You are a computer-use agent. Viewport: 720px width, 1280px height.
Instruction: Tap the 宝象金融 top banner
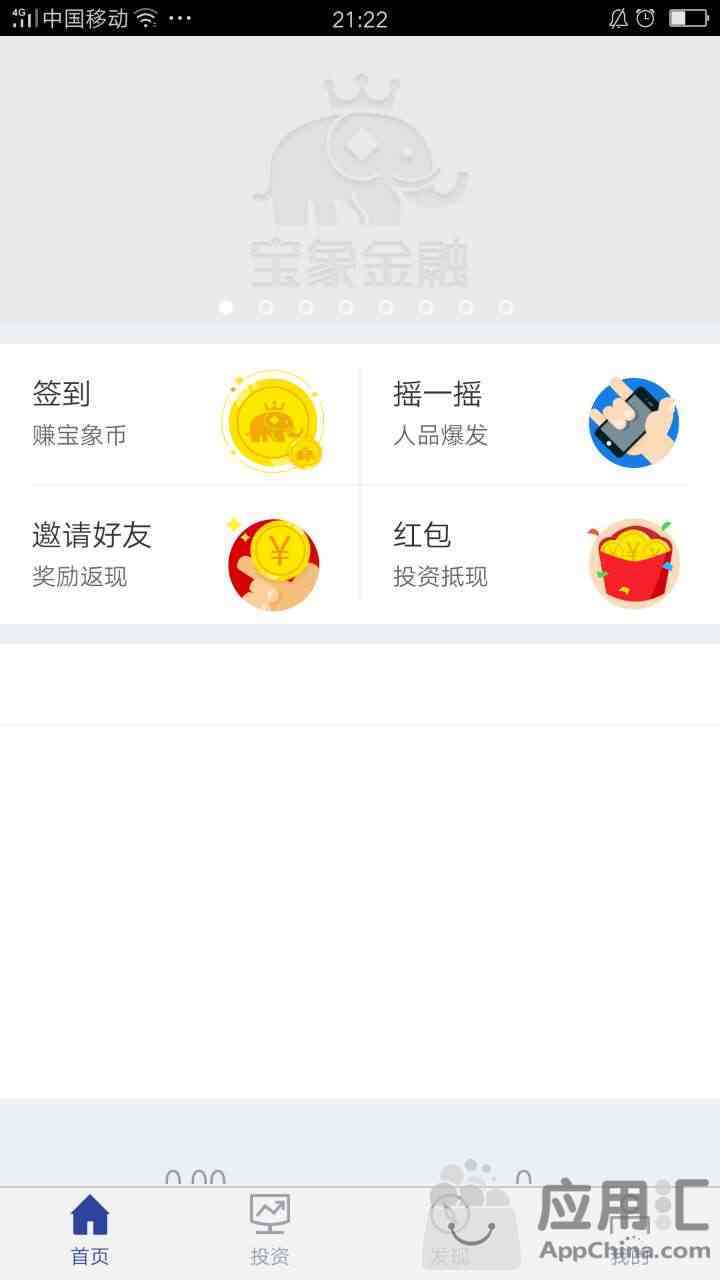tap(360, 180)
